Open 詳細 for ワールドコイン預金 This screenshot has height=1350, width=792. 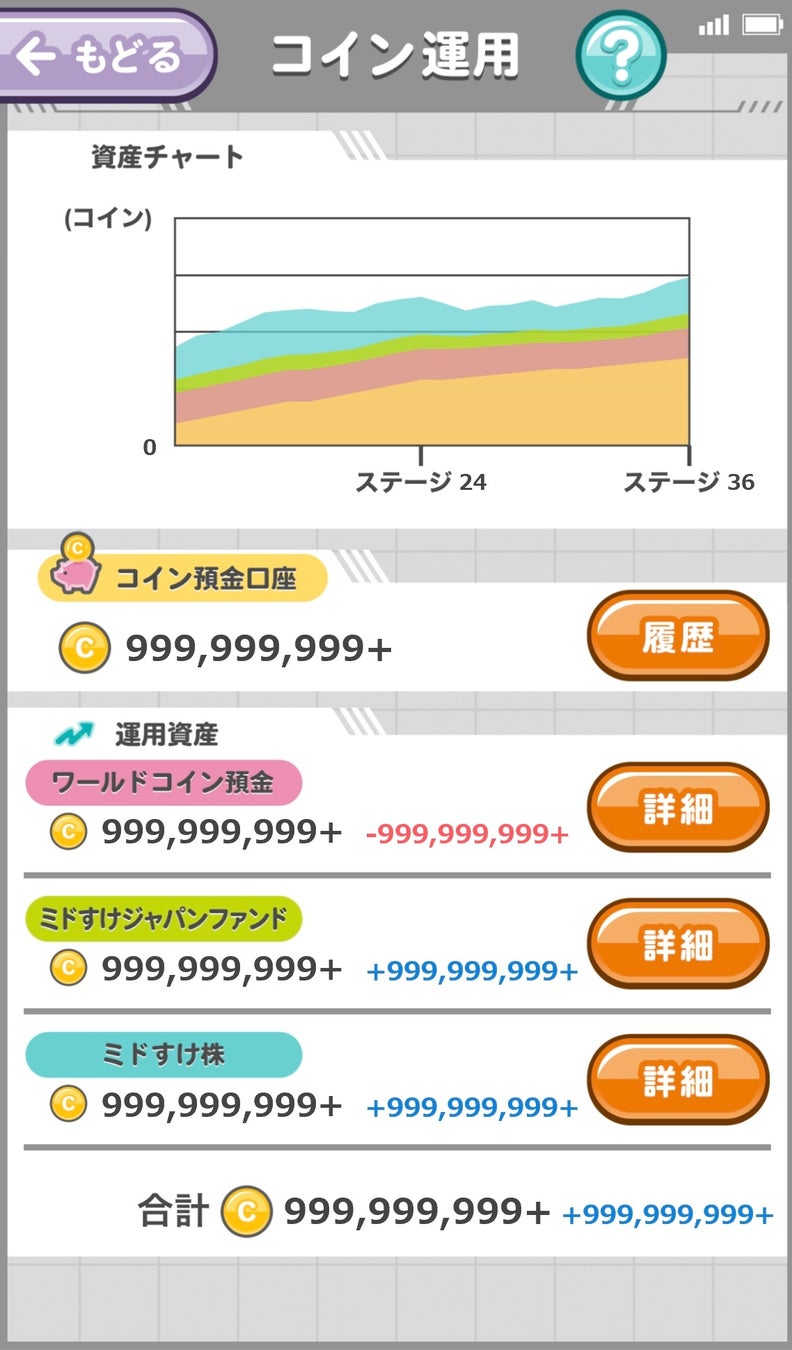point(678,808)
